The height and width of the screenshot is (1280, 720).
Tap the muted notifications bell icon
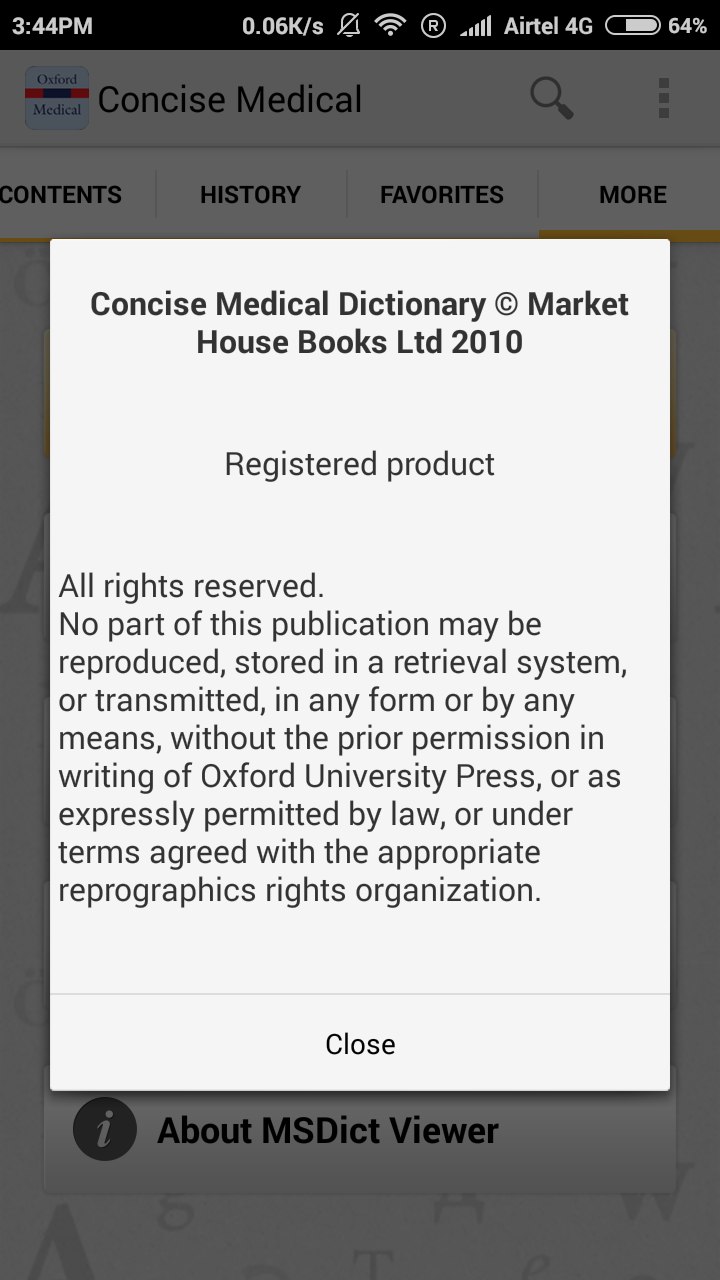[348, 25]
